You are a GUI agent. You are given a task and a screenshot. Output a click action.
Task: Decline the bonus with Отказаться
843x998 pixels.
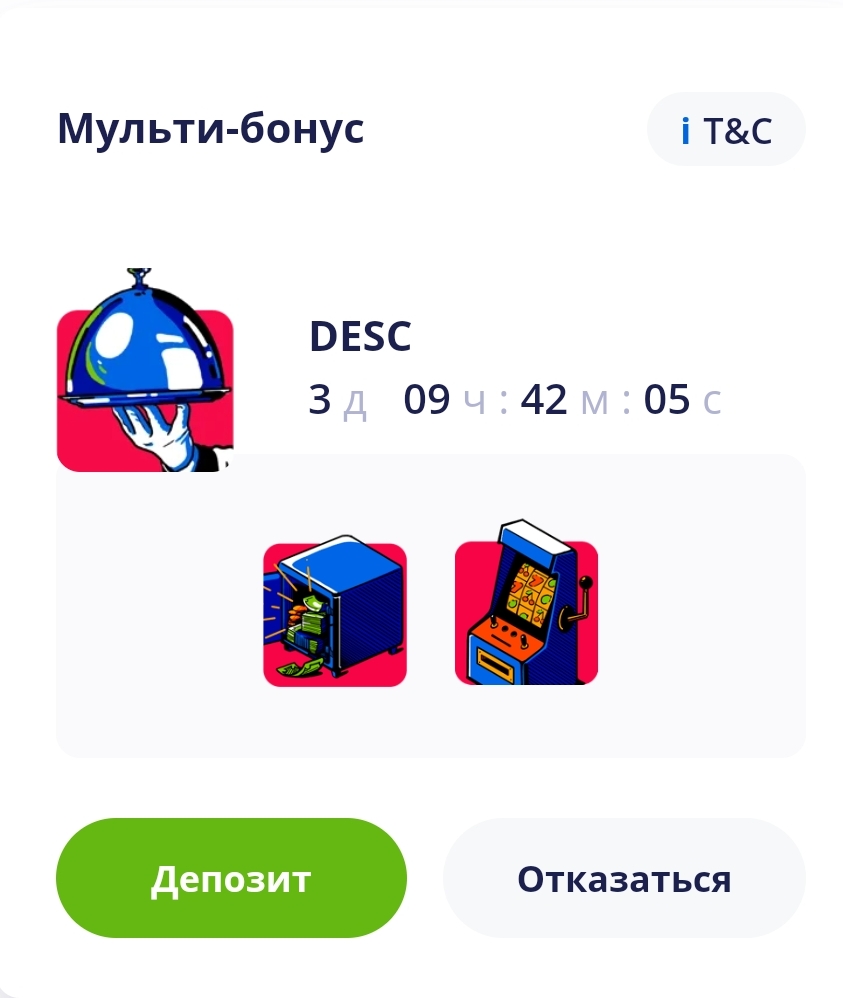[624, 878]
